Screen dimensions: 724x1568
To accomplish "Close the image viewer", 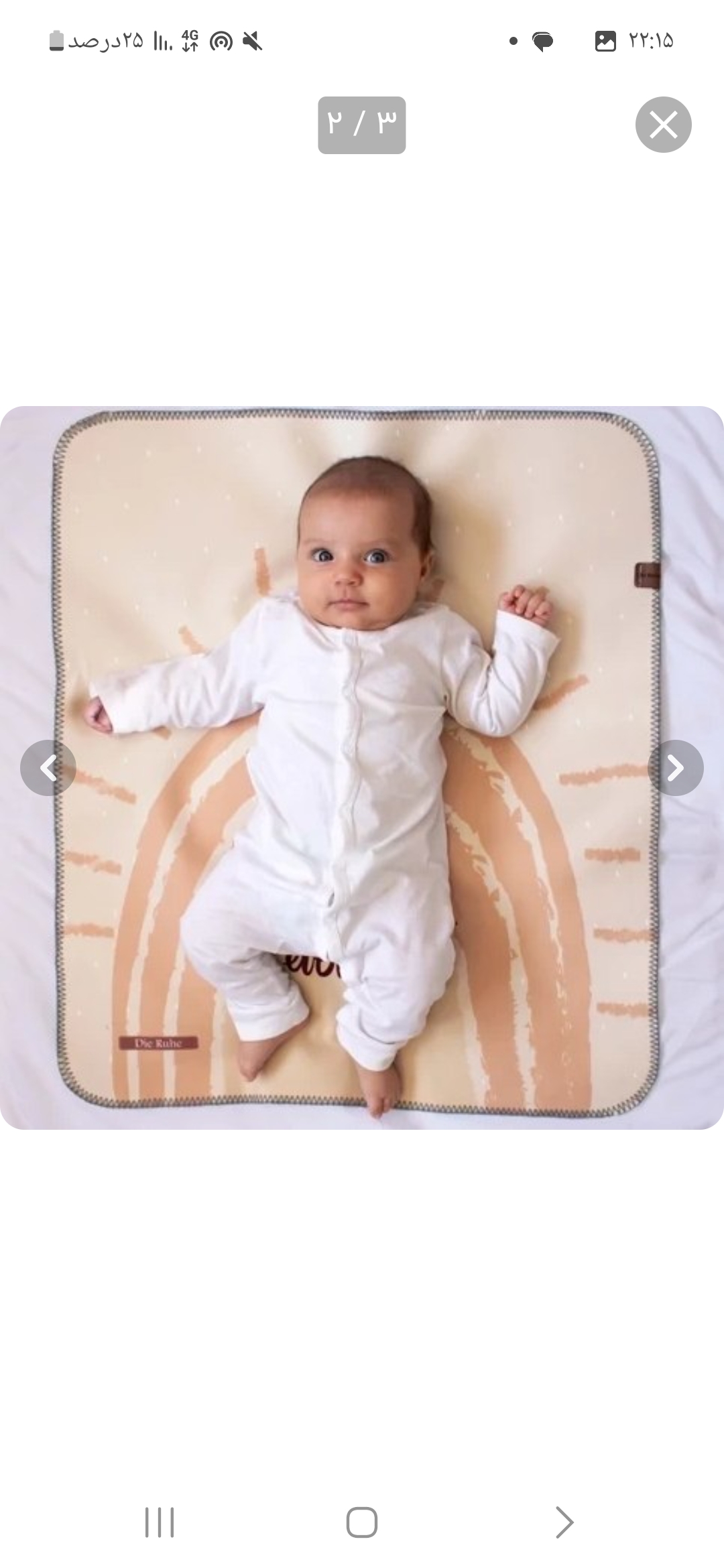I will [x=663, y=125].
